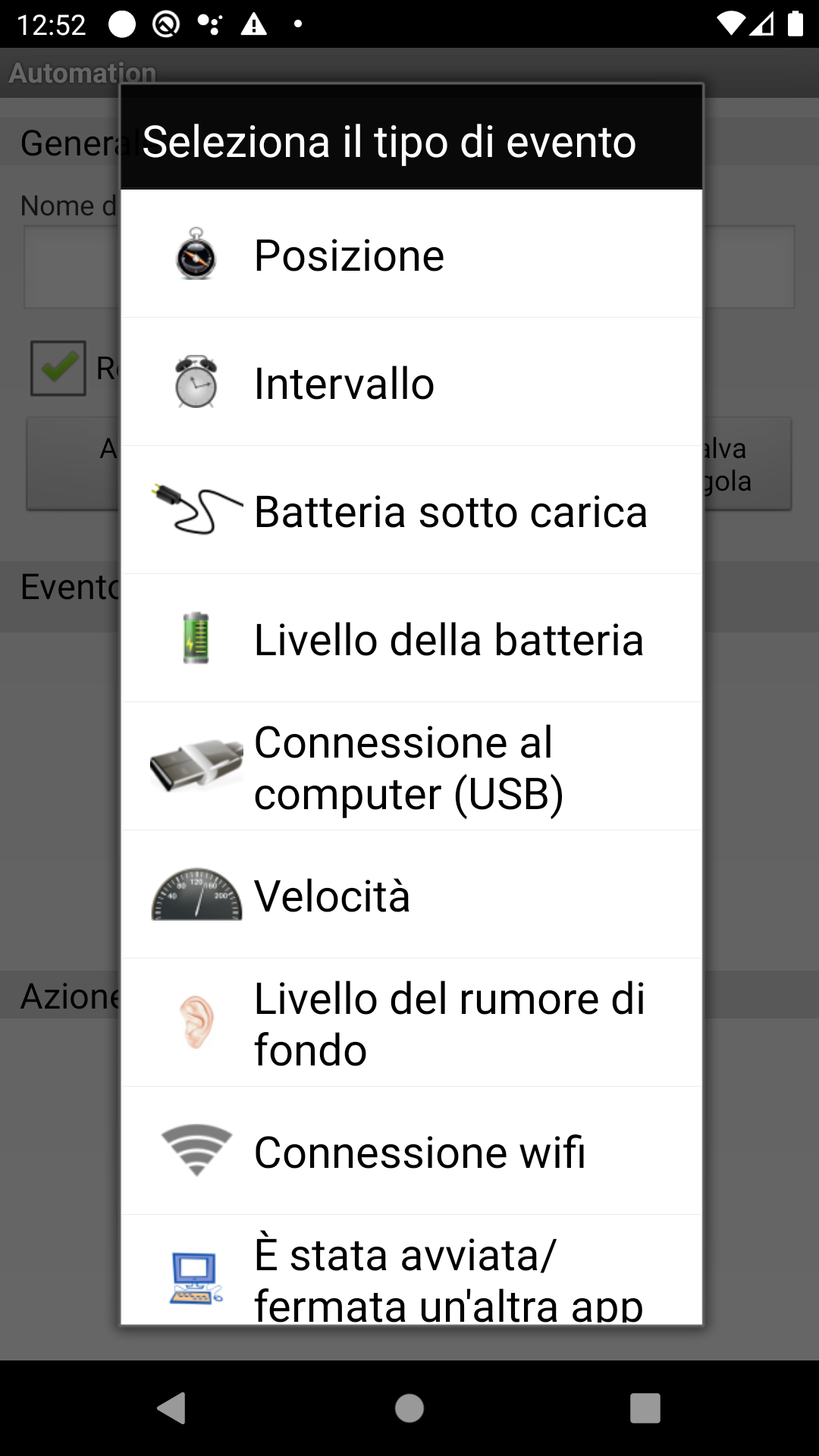Select Livello della batteria

[x=411, y=639]
